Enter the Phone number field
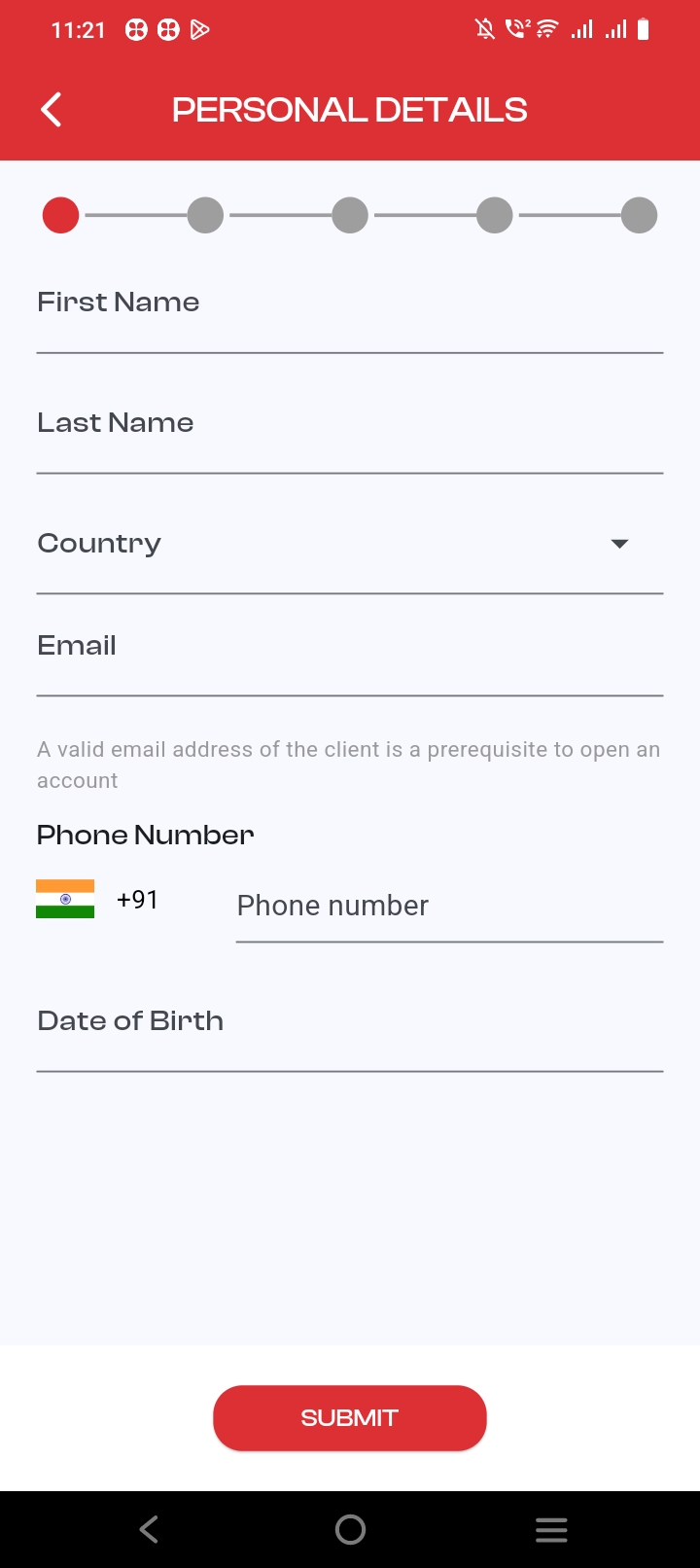The height and width of the screenshot is (1568, 700). click(449, 907)
